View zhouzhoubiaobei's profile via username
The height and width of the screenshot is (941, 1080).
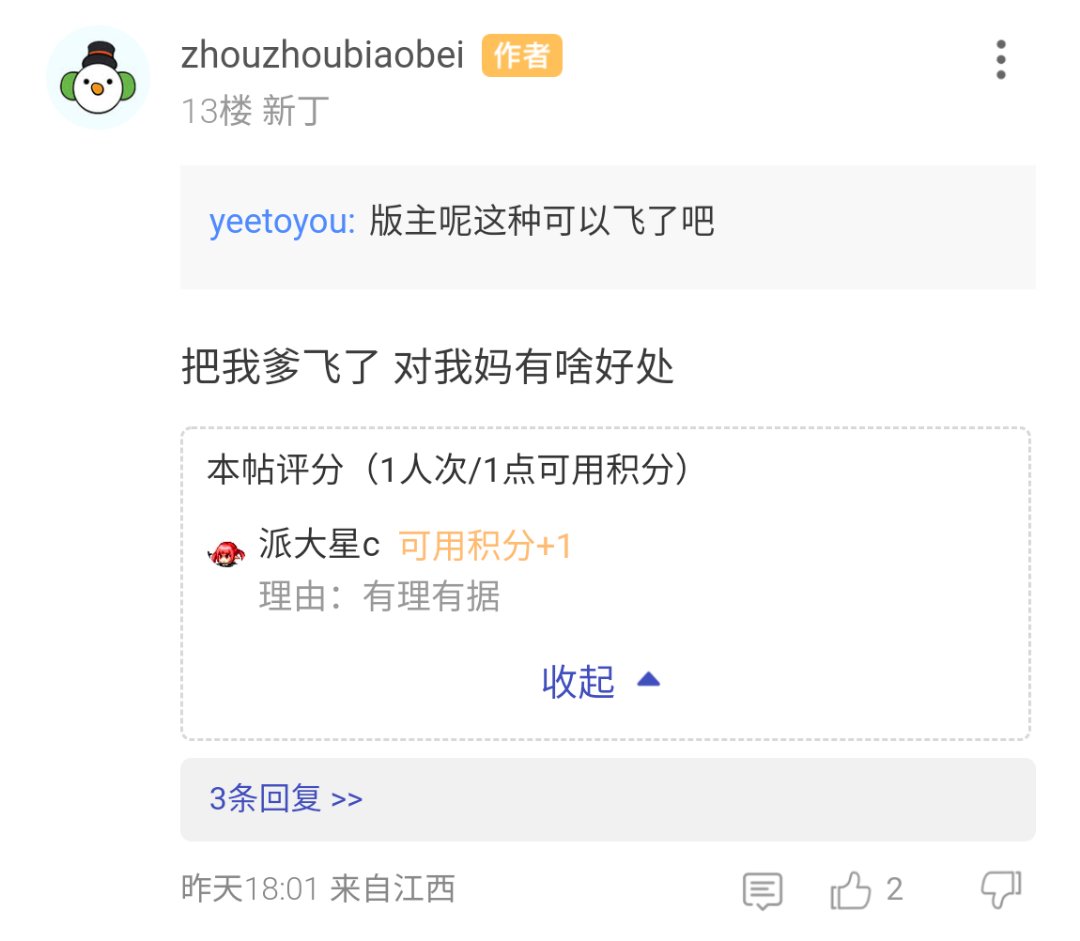[x=322, y=56]
